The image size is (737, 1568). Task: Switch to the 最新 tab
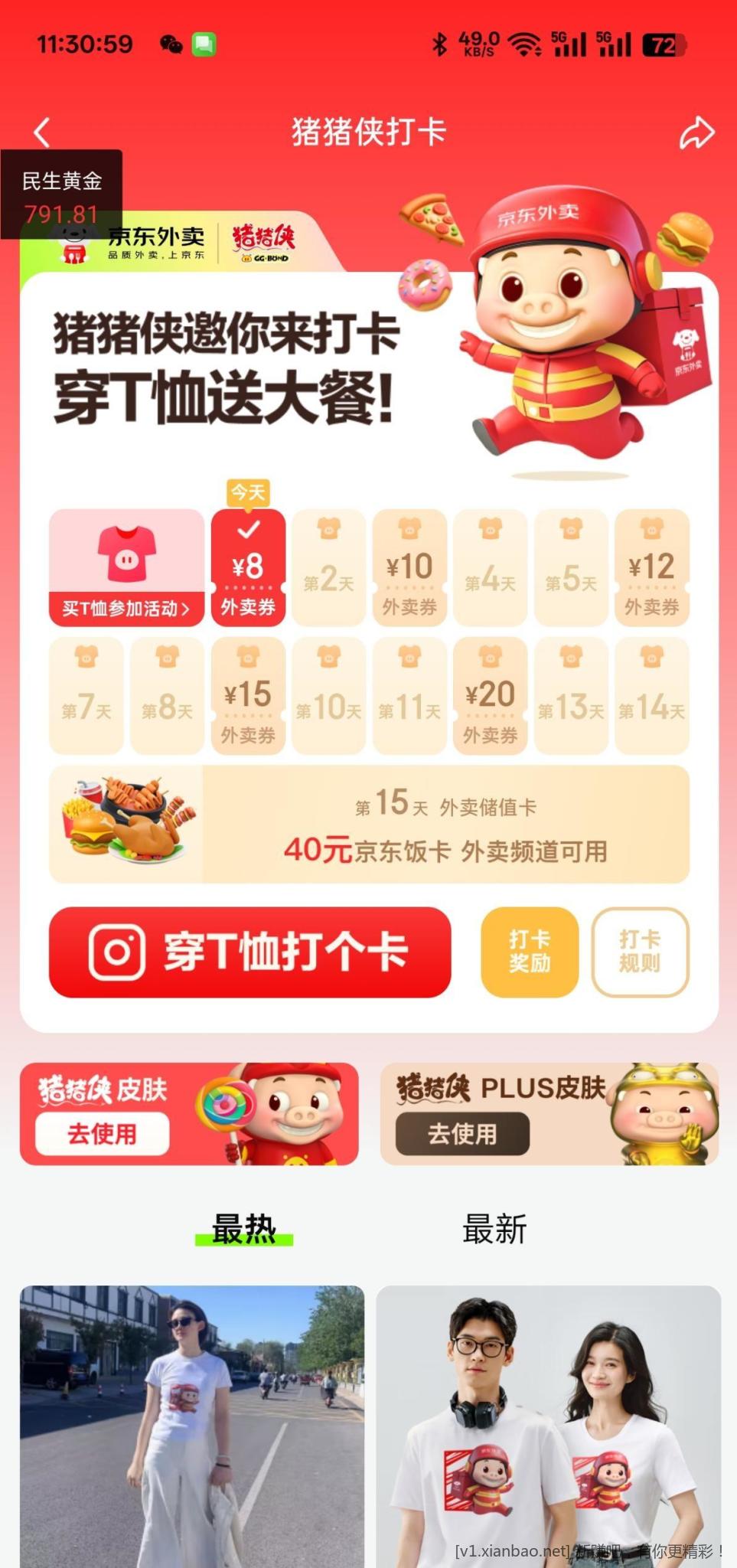tap(494, 1229)
